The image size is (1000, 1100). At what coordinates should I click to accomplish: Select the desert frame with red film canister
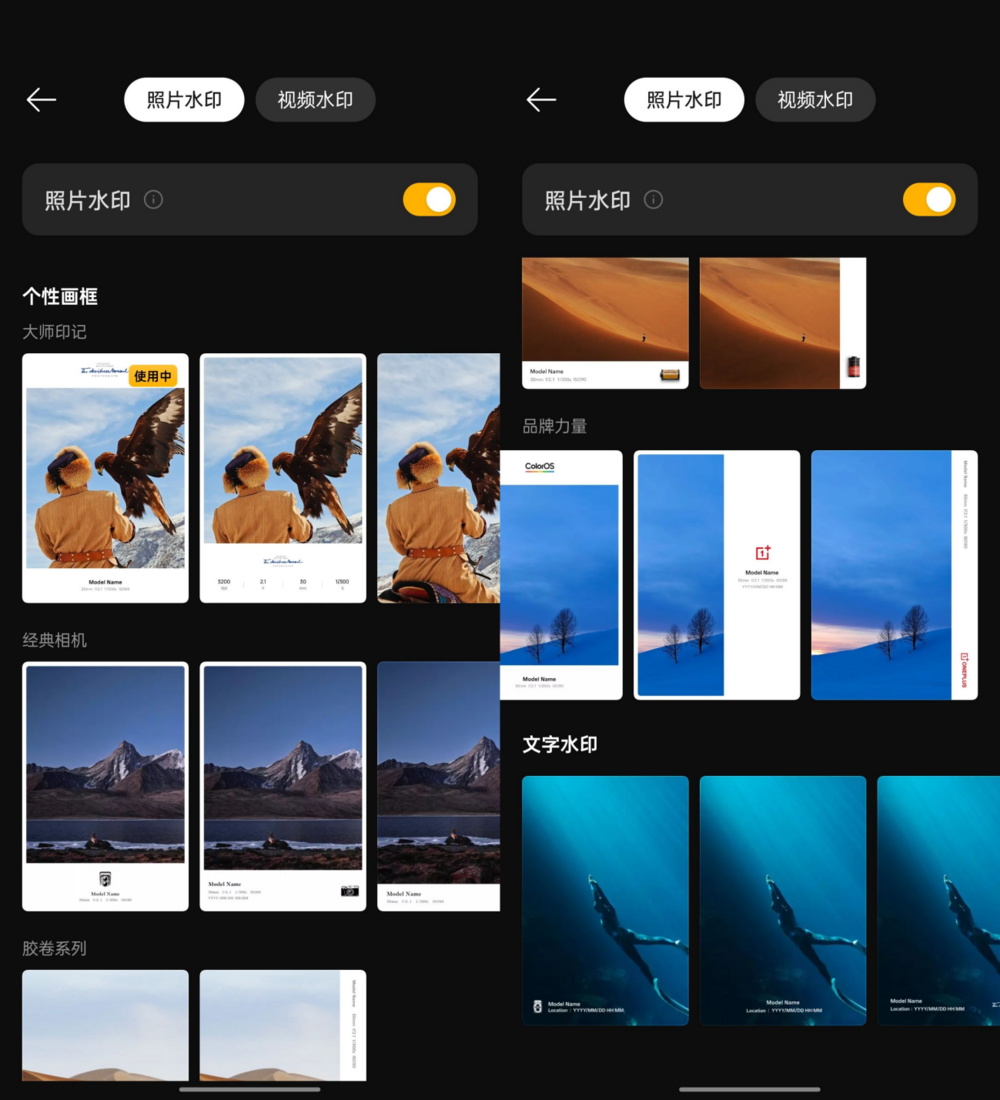pos(783,323)
